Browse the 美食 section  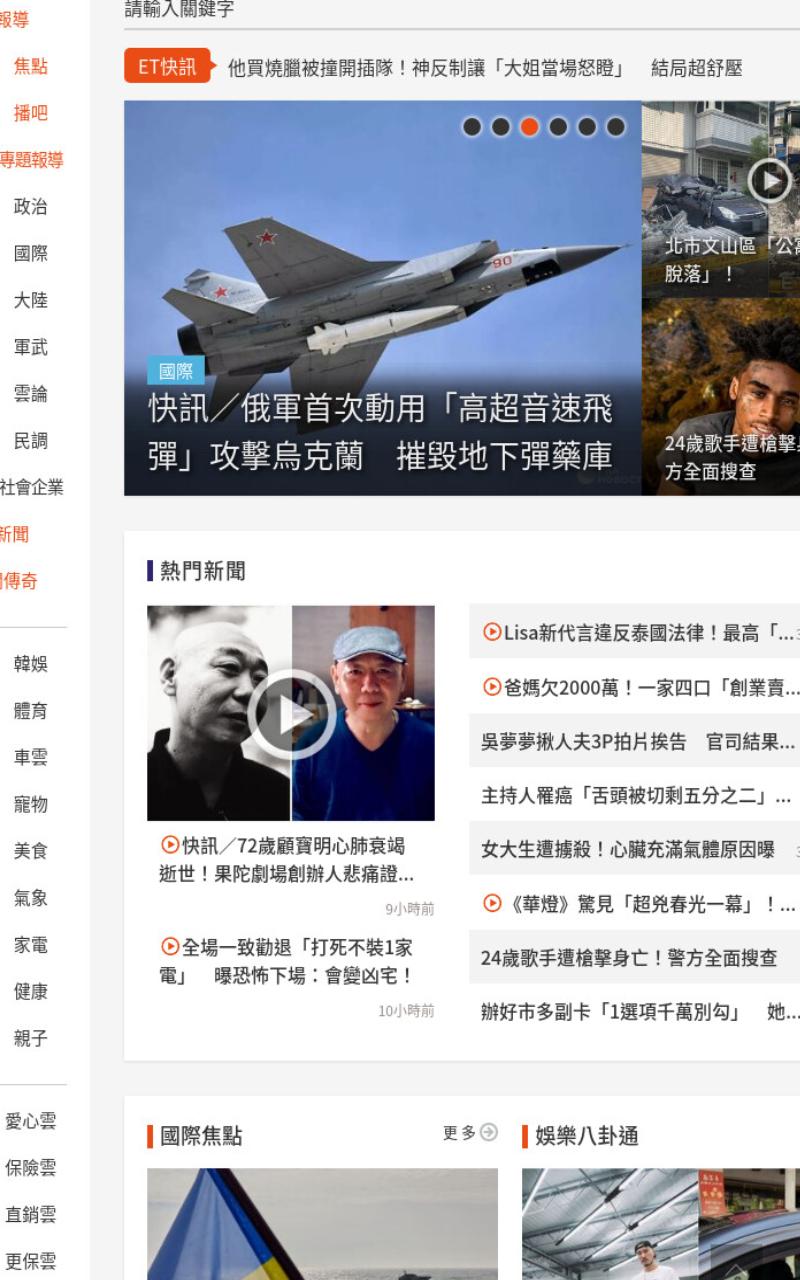(30, 851)
